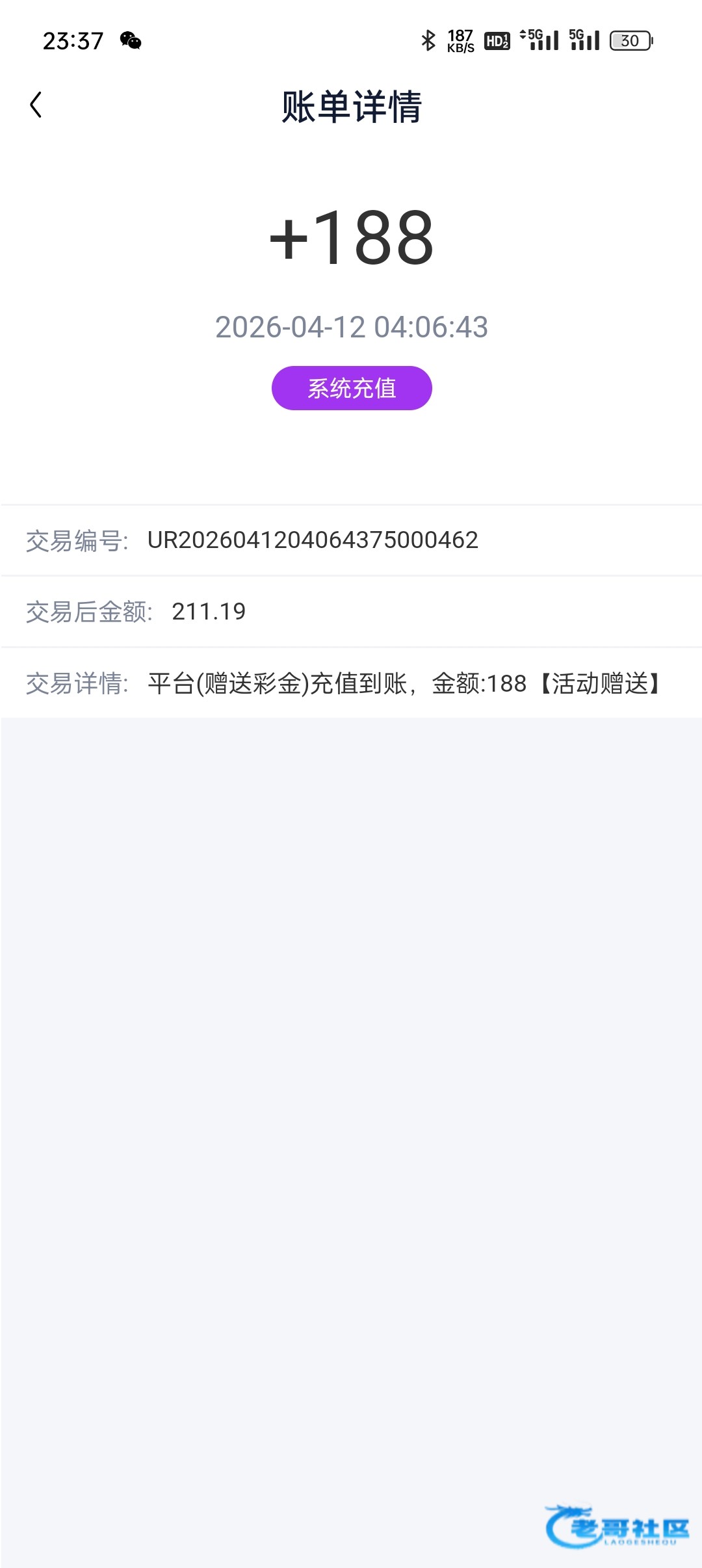Screen dimensions: 702x1568
Task: Go back from the 账单详情 page
Action: 36,105
